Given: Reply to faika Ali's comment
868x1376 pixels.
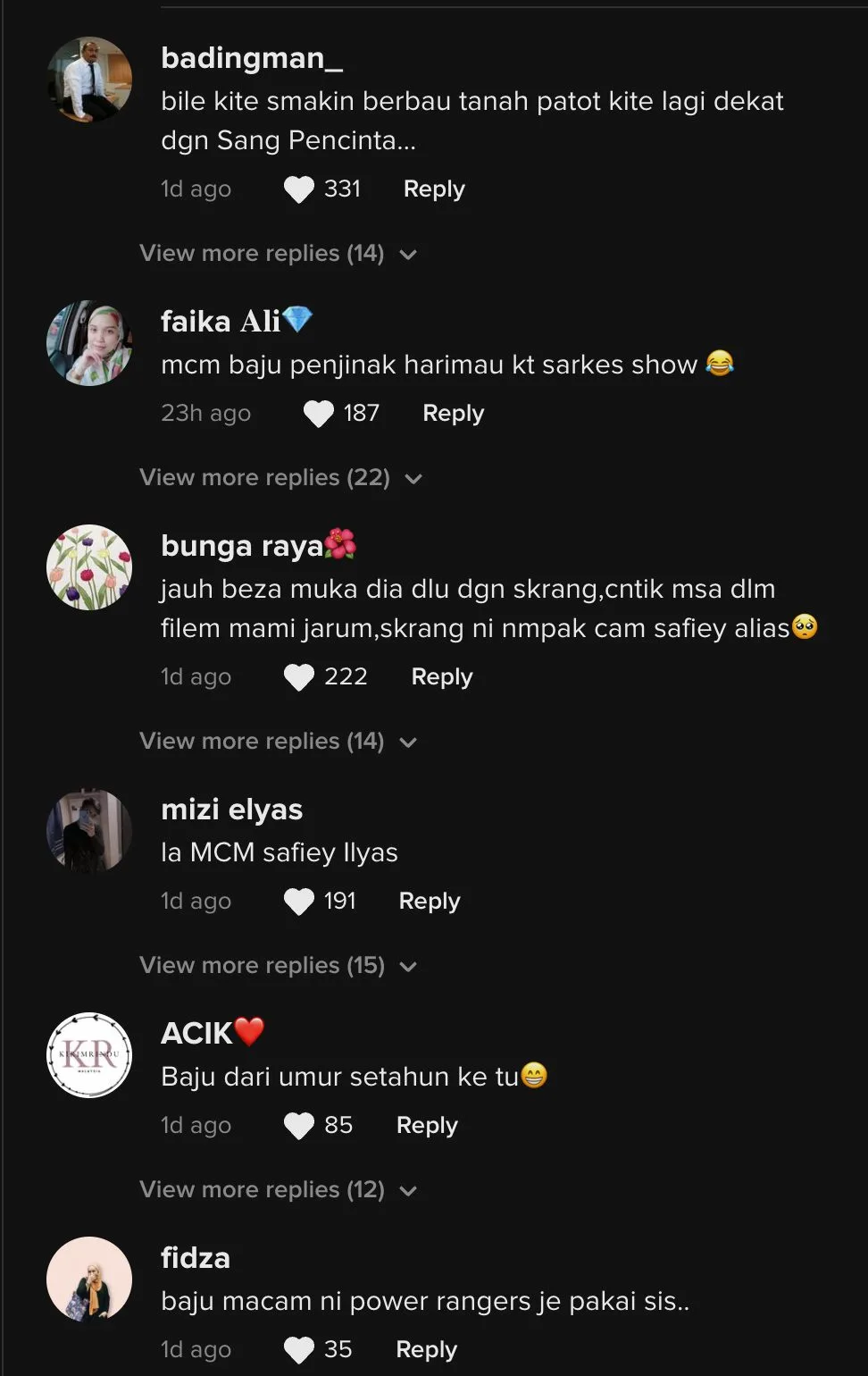Looking at the screenshot, I should pyautogui.click(x=453, y=414).
